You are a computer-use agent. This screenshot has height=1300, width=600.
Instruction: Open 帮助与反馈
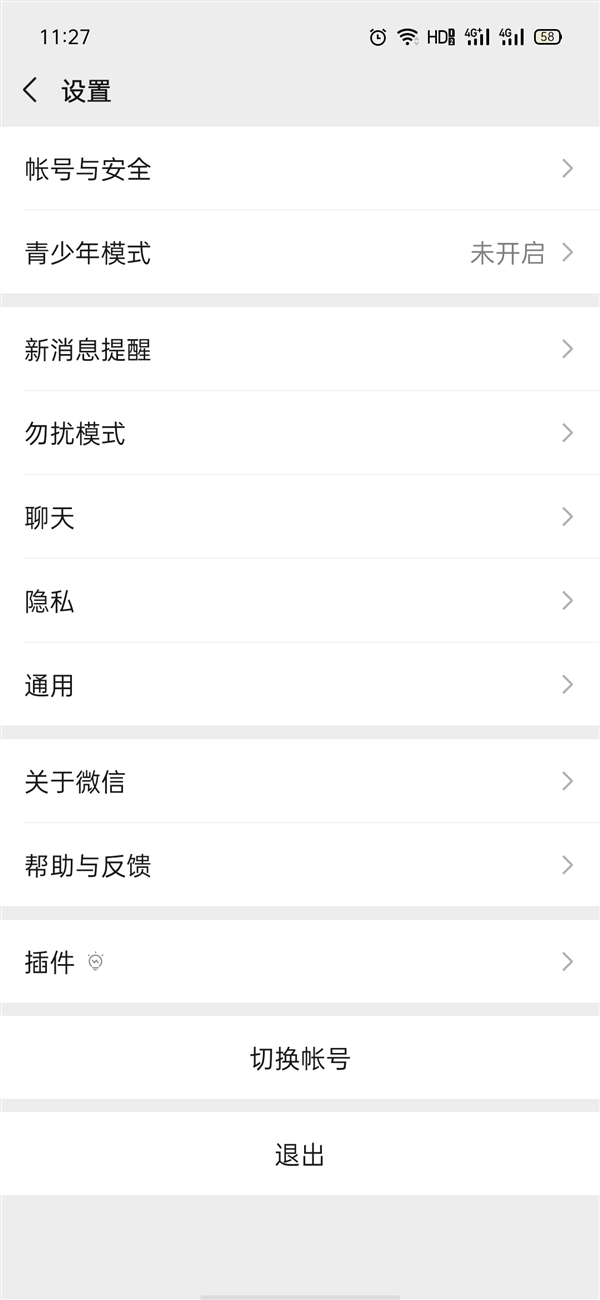pos(300,866)
